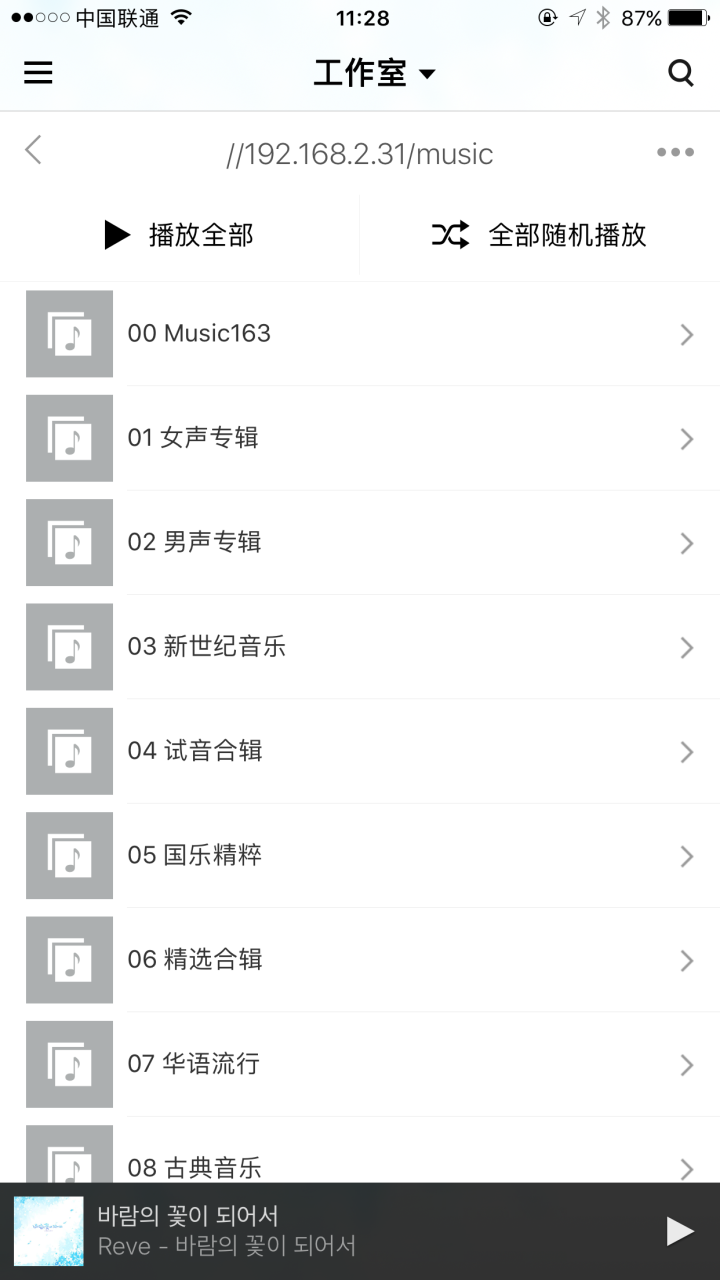Play the current track in the mini player
This screenshot has height=1280, width=720.
680,1231
